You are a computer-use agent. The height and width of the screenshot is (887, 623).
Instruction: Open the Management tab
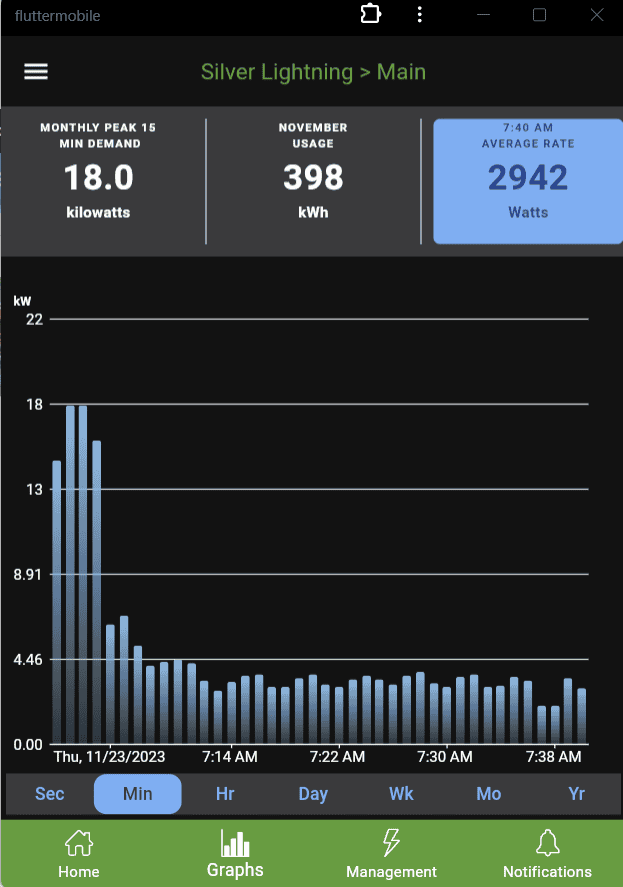[391, 854]
